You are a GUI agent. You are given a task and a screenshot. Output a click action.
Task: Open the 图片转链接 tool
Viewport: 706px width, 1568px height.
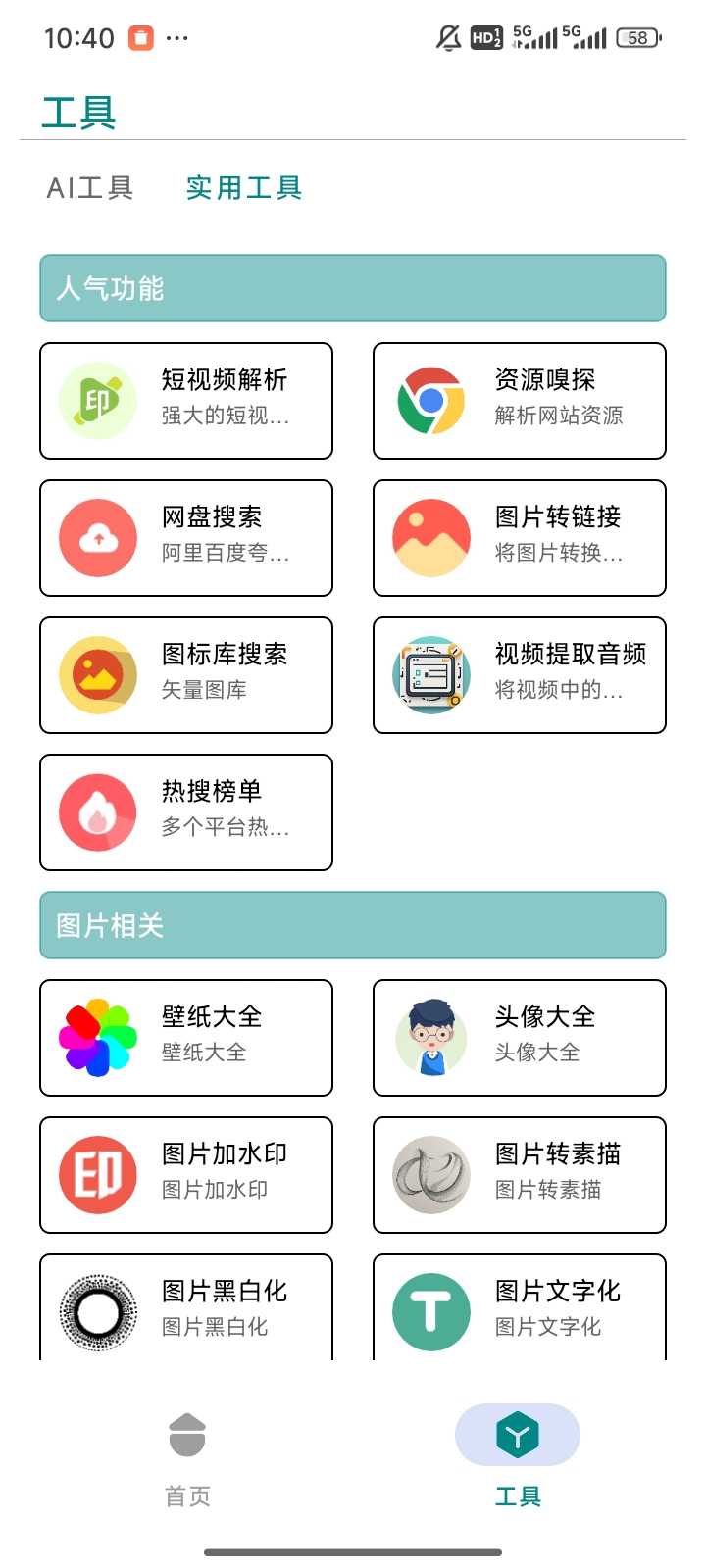pos(520,538)
